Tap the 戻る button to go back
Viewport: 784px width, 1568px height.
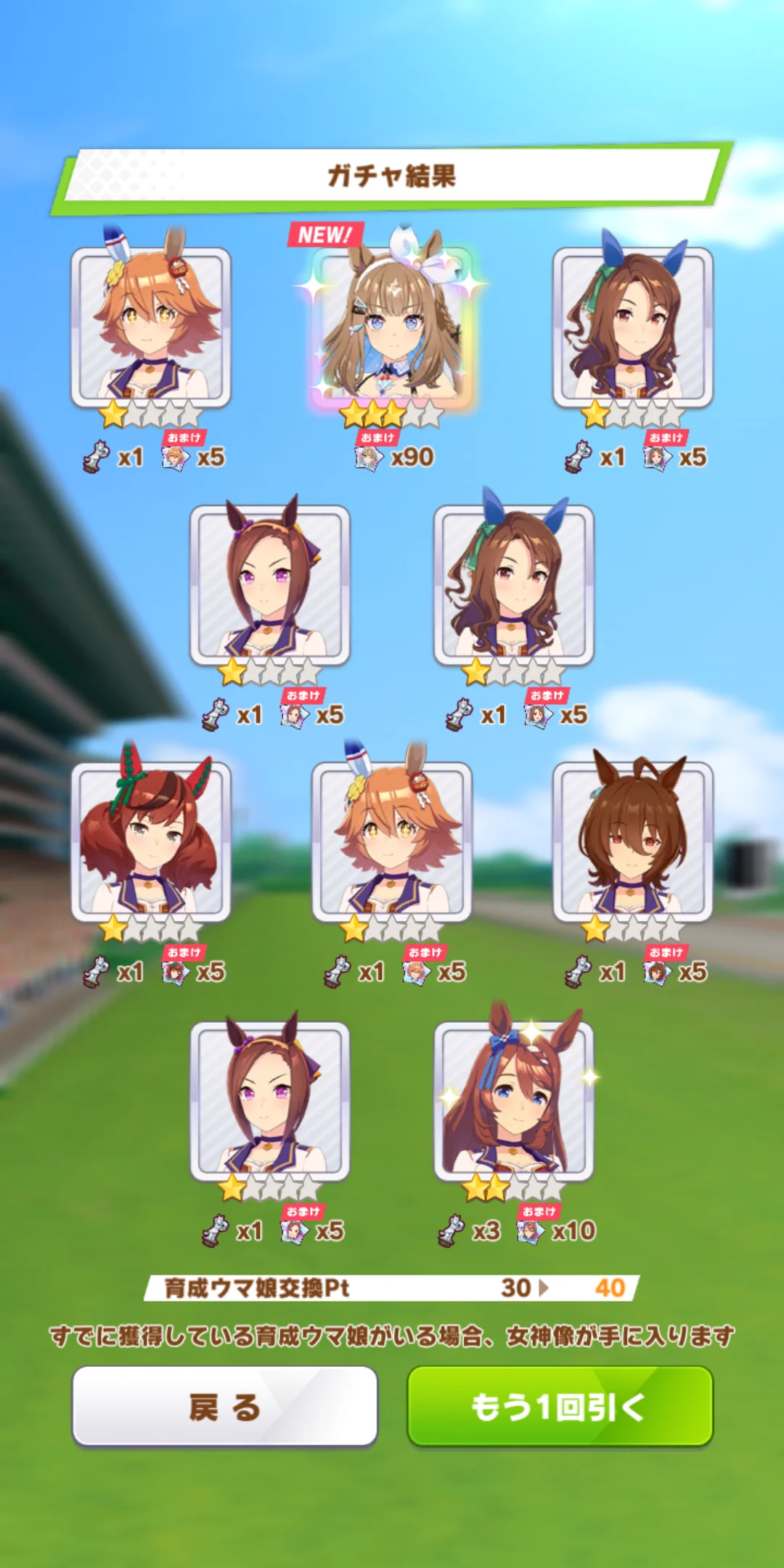coord(224,1406)
